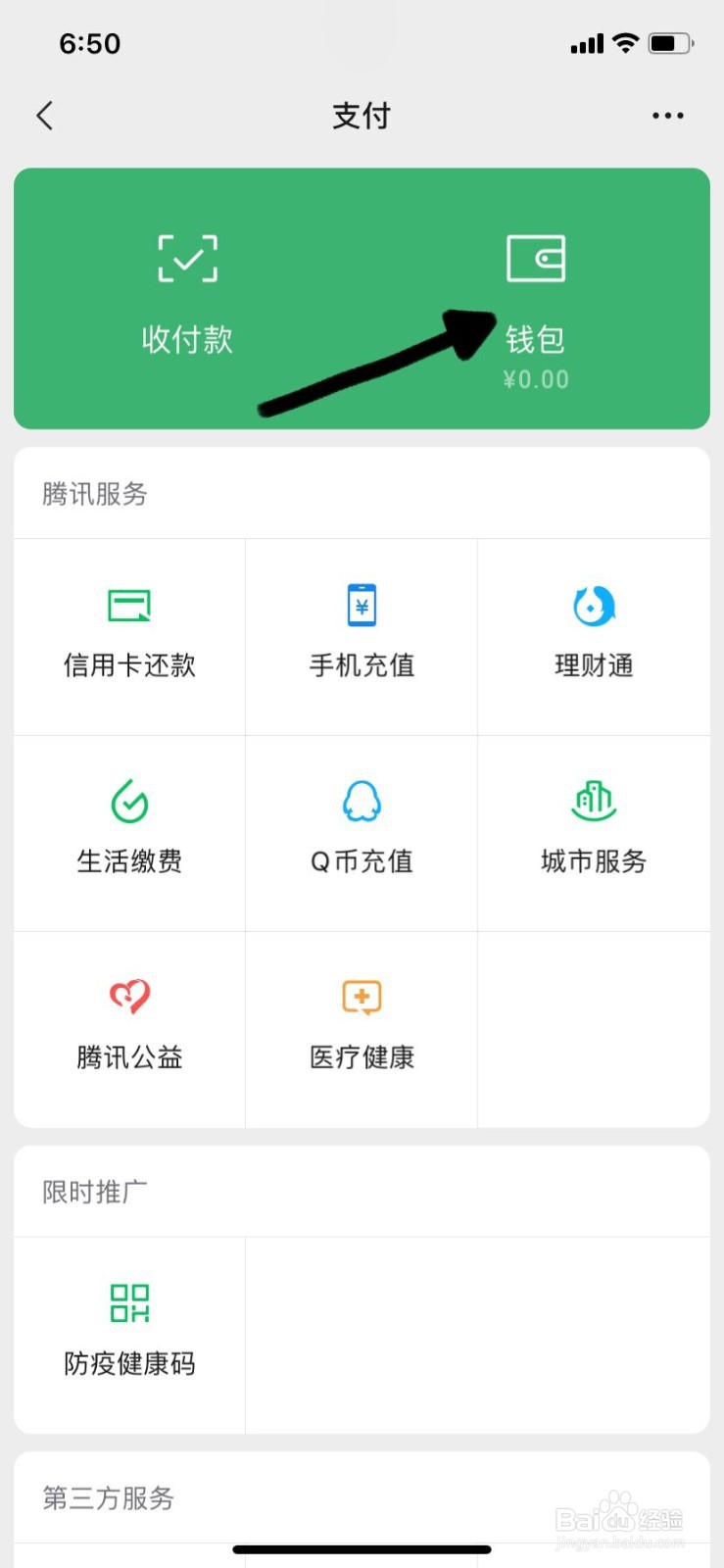
Task: Choose Q币充值 recharge
Action: tap(362, 833)
